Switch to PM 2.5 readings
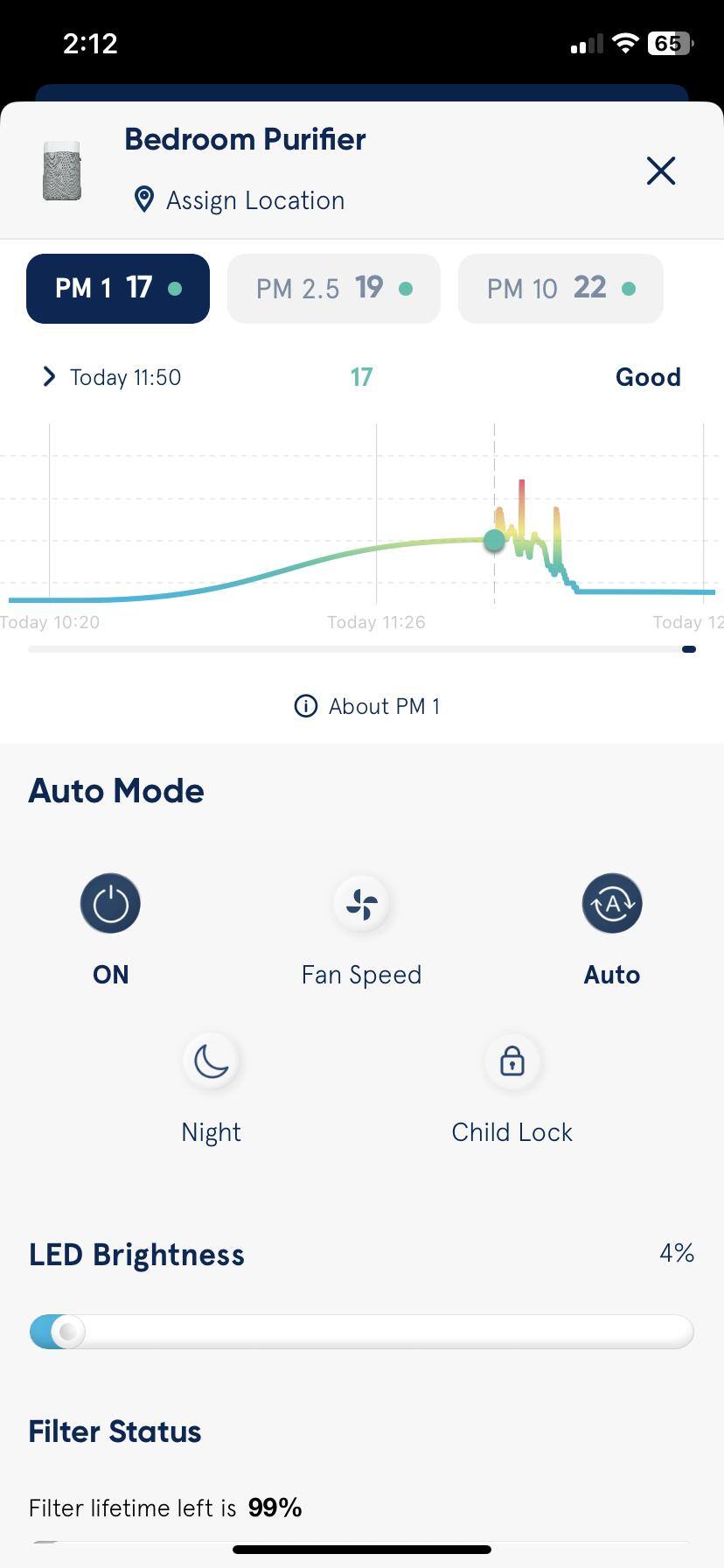 point(333,289)
